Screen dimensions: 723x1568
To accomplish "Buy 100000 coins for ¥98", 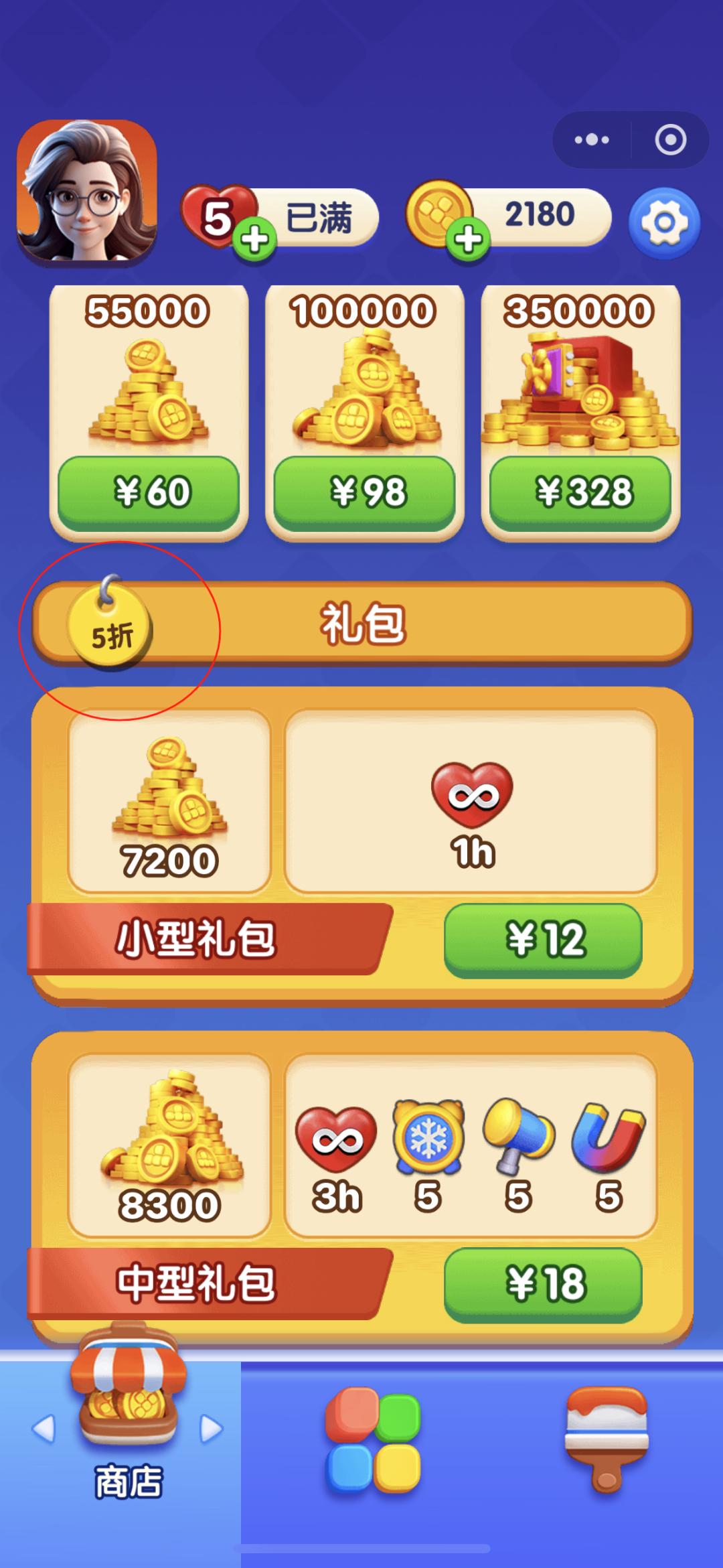I will click(x=365, y=492).
